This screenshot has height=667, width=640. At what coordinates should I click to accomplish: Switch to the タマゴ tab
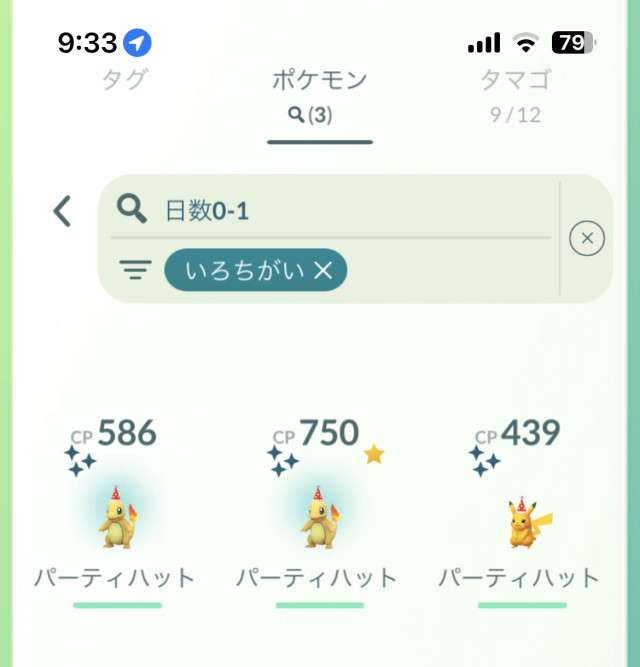coord(516,80)
